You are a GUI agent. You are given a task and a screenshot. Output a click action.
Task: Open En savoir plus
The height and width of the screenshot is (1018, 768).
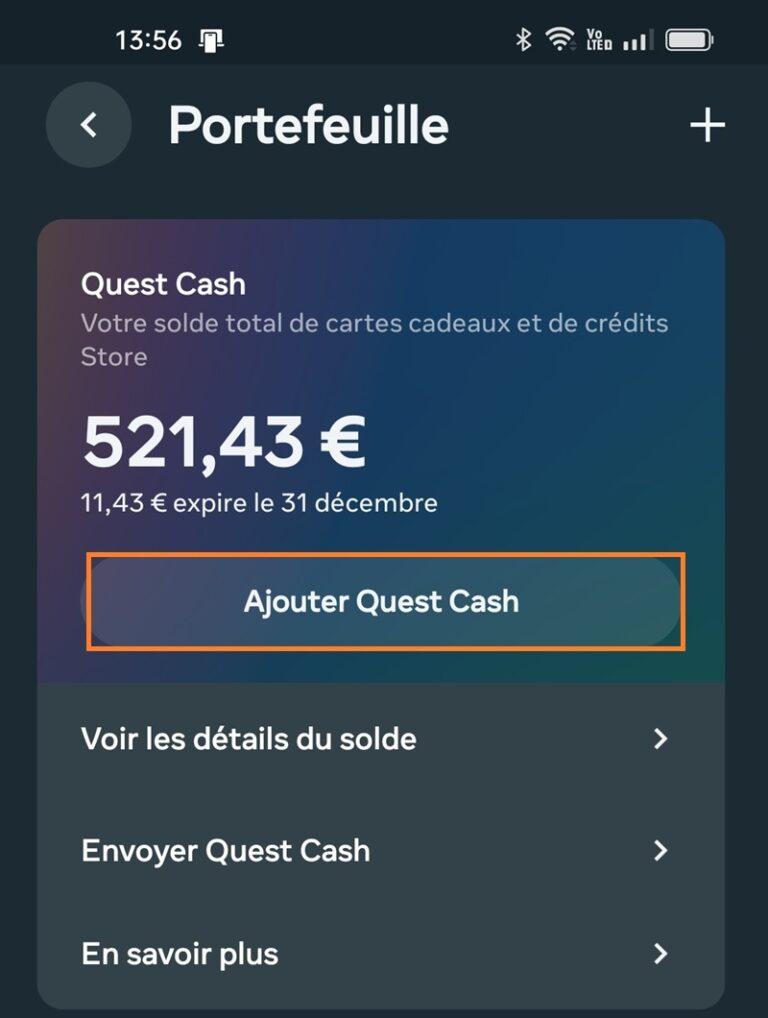(179, 954)
